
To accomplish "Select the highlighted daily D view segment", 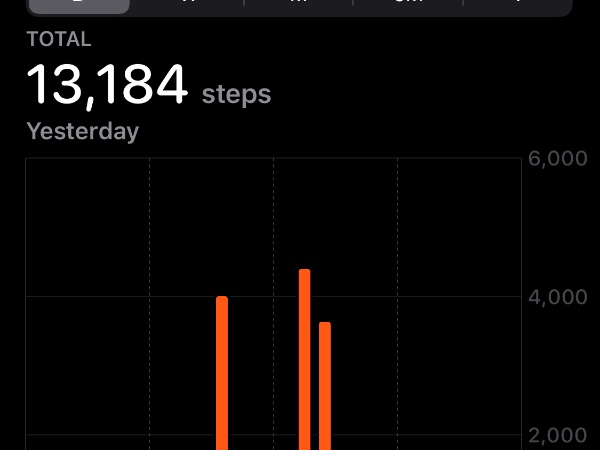I will pyautogui.click(x=79, y=5).
